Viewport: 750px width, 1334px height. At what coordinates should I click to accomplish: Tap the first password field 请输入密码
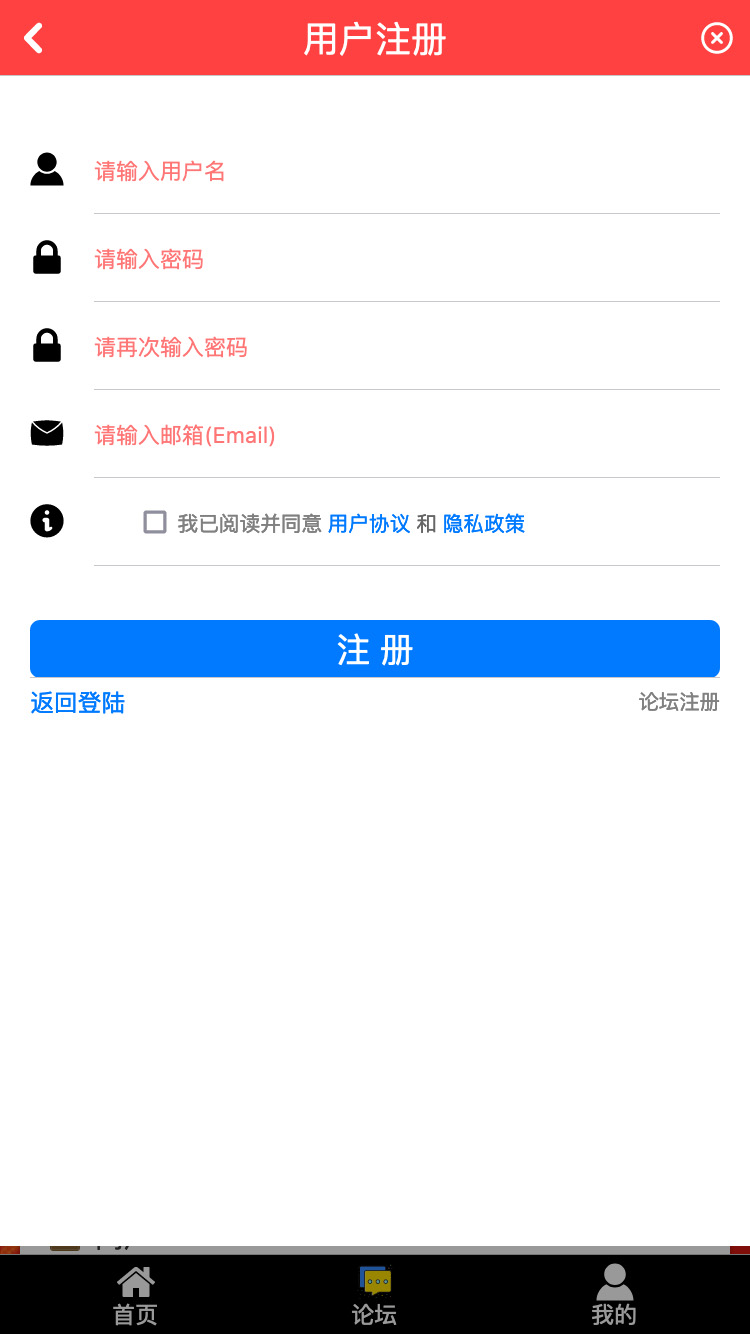click(400, 259)
